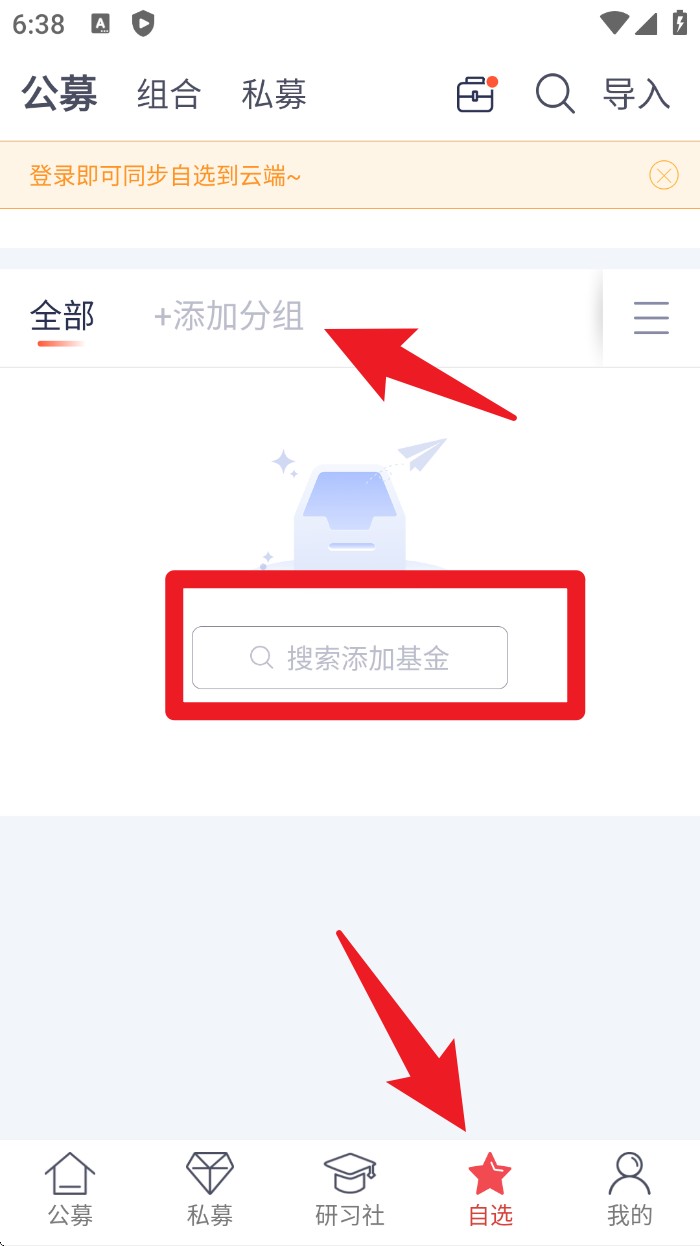Open the briefcase holdings icon
Viewport: 700px width, 1246px height.
pos(476,94)
